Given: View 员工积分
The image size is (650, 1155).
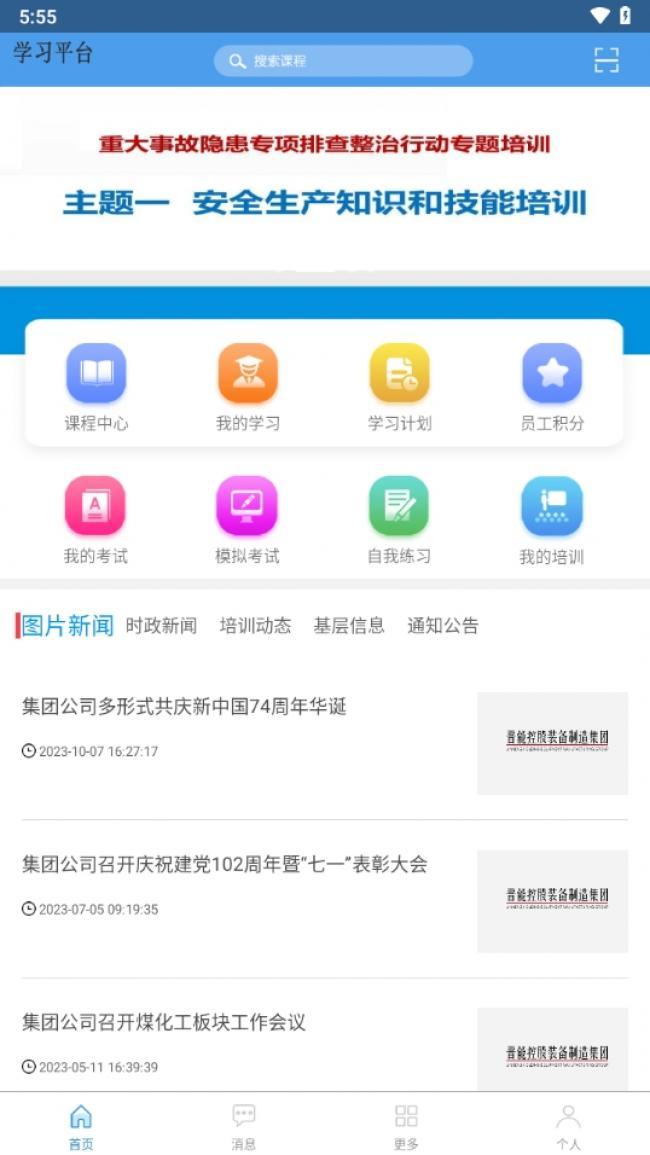Looking at the screenshot, I should tap(552, 386).
